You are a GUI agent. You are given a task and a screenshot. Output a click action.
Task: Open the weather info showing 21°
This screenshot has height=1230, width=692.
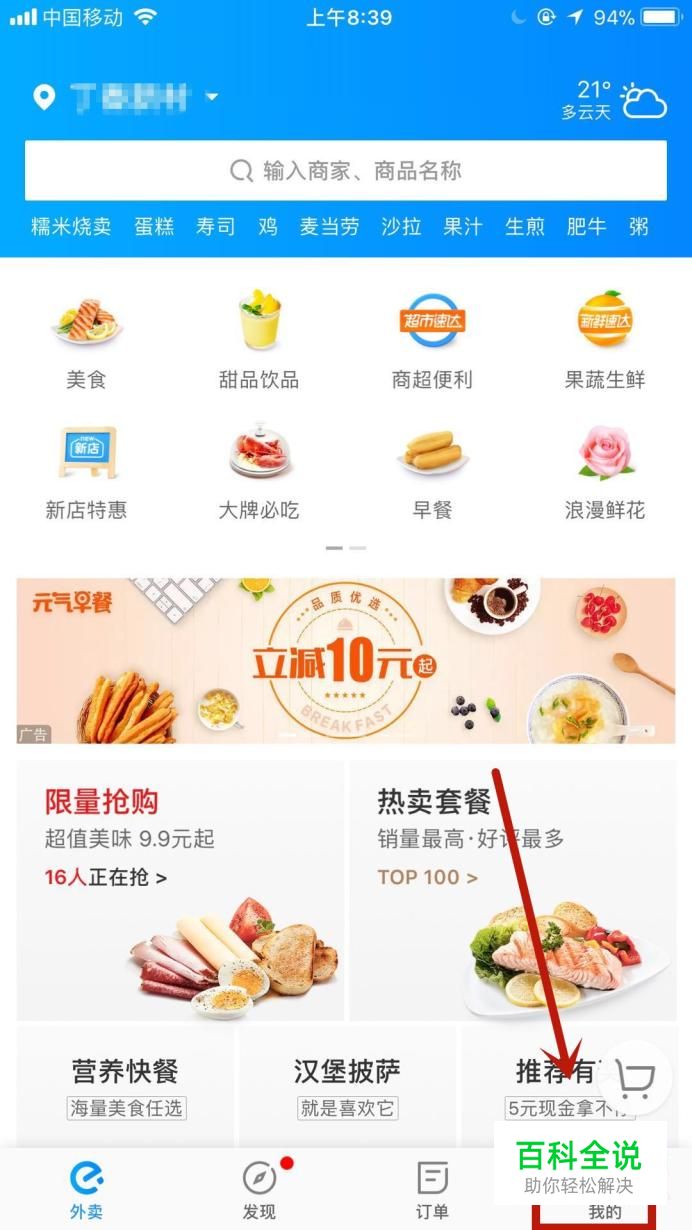(x=614, y=100)
